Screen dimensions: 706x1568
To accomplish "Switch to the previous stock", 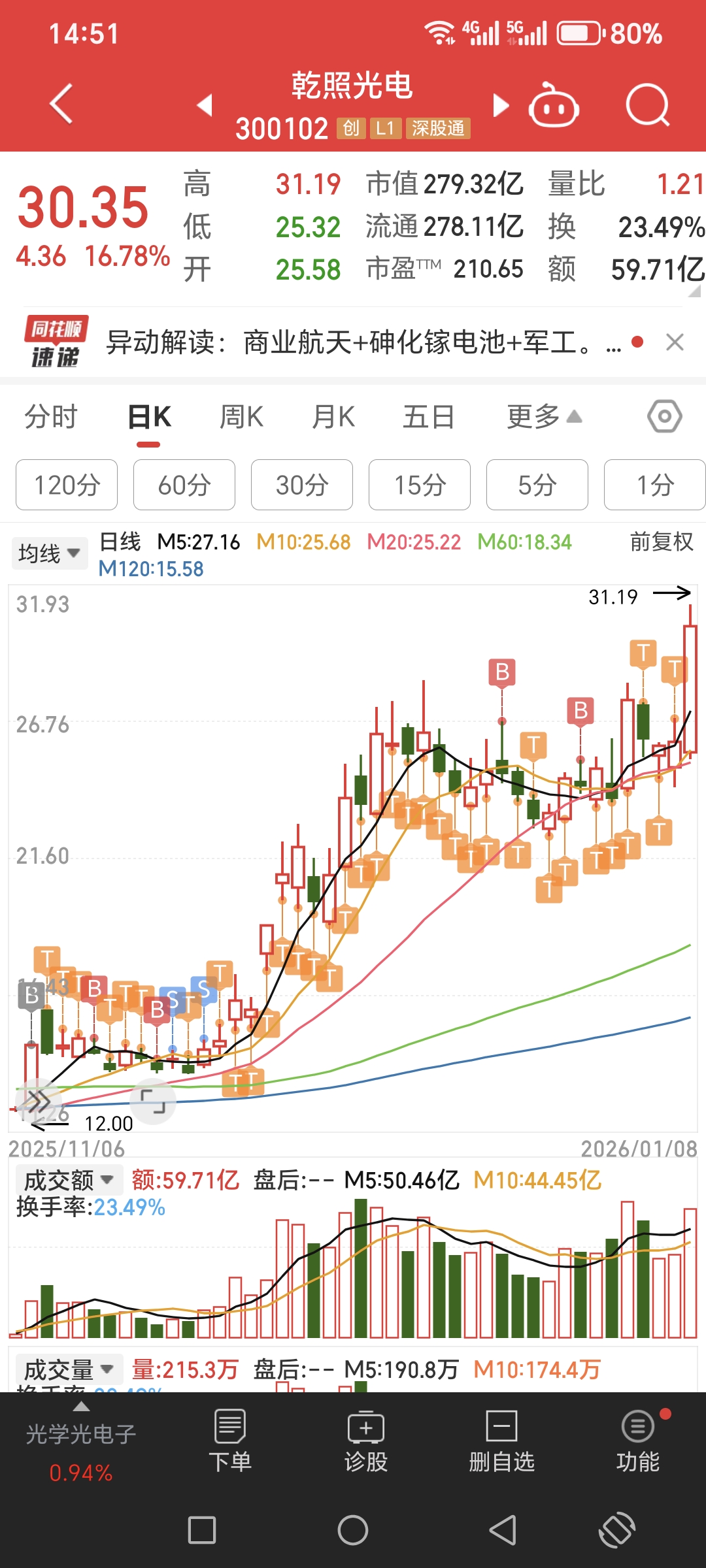I will [x=205, y=105].
